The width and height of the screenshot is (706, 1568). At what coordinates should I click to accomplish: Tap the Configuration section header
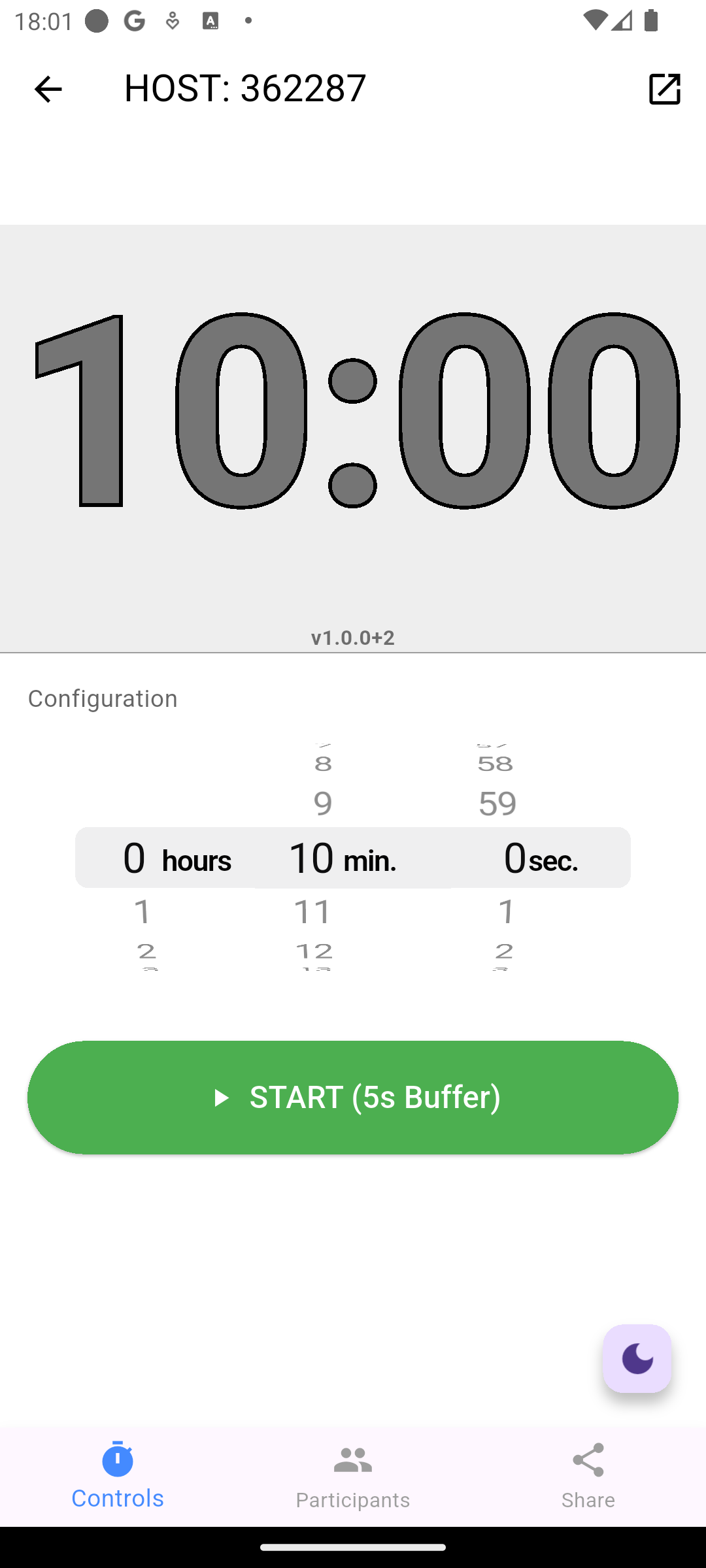tap(102, 698)
